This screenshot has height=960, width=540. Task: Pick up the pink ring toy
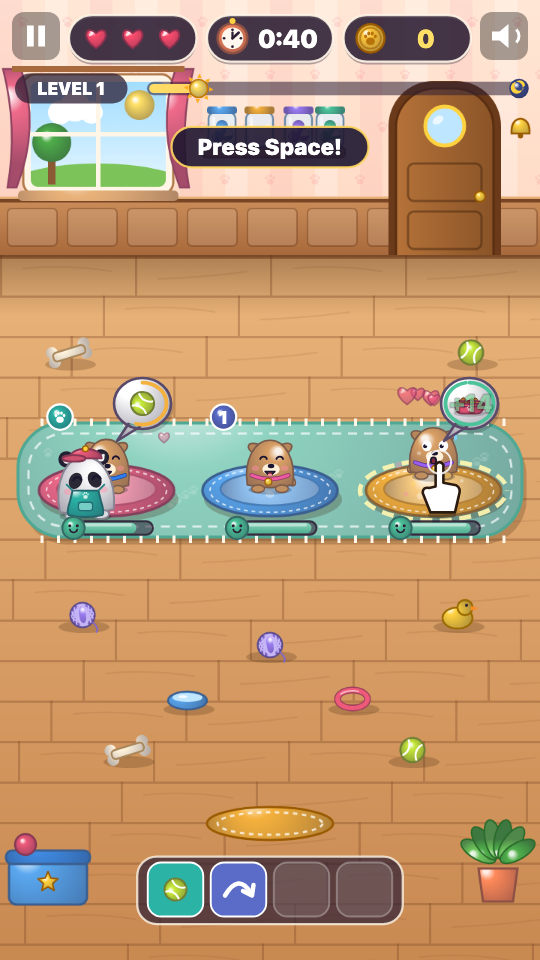353,699
